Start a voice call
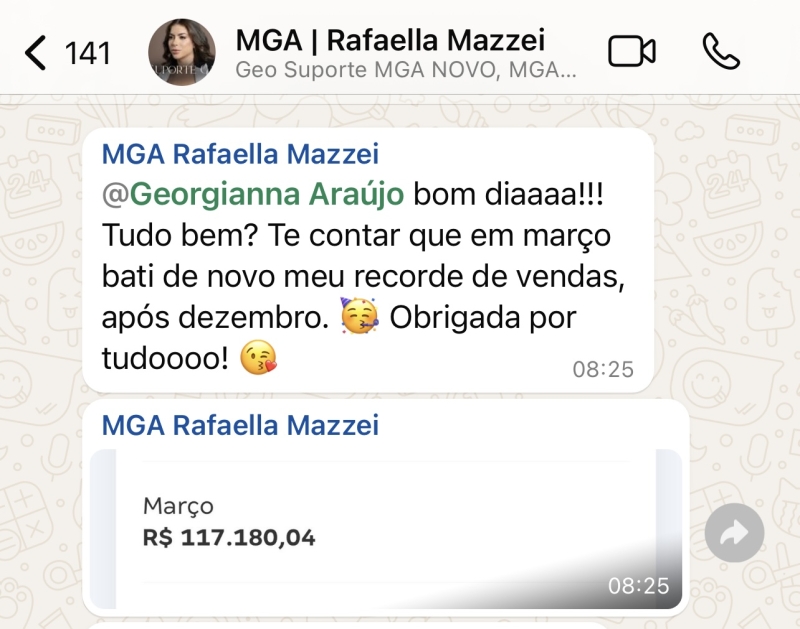 (x=721, y=52)
